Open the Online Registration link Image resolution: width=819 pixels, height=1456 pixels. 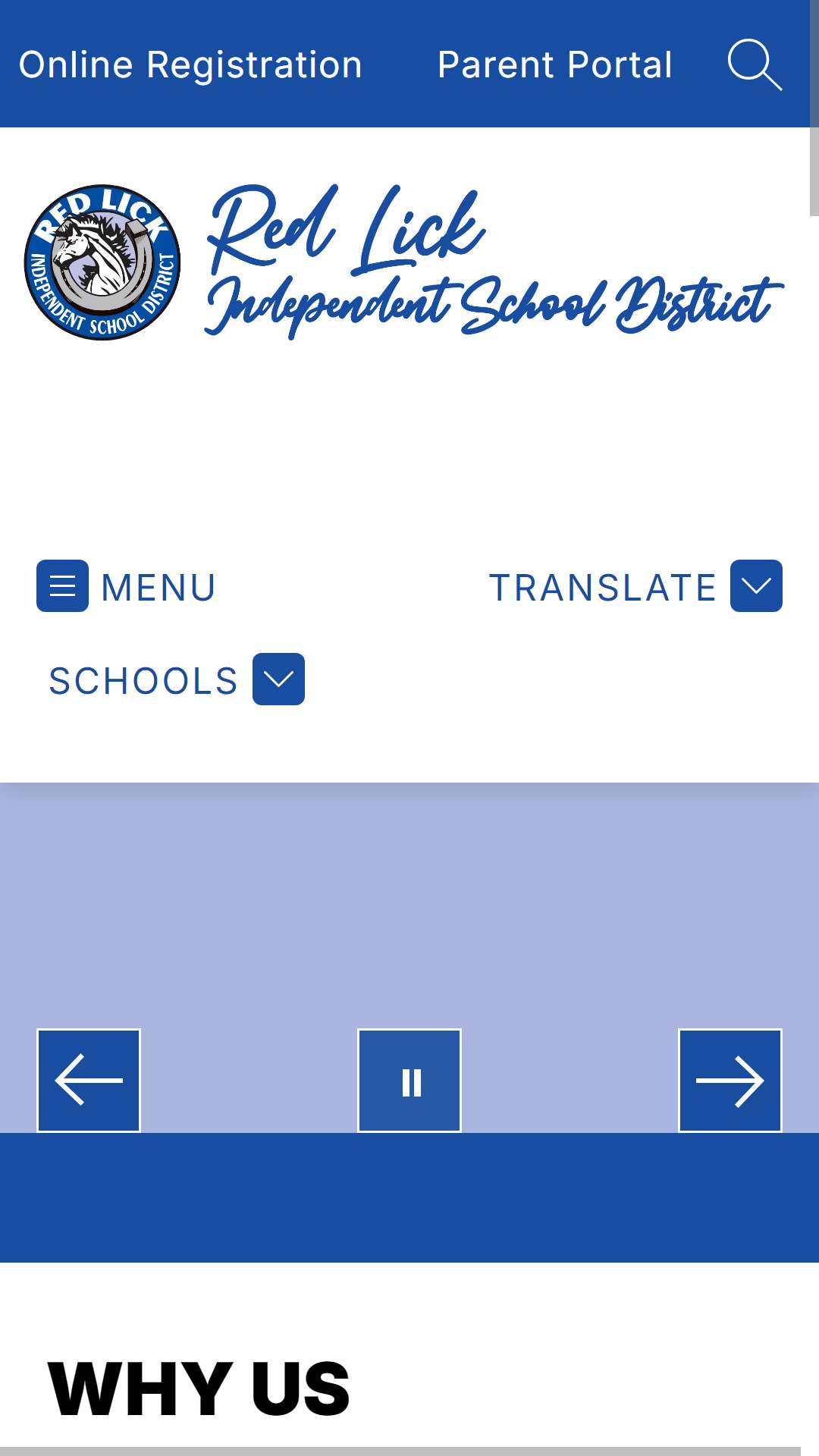tap(190, 64)
